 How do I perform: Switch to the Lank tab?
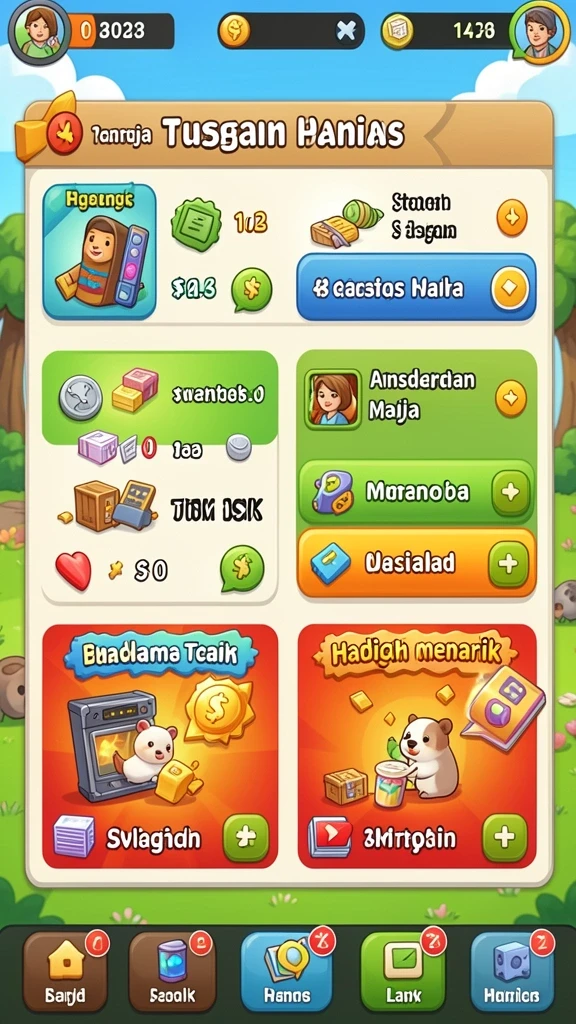[402, 972]
